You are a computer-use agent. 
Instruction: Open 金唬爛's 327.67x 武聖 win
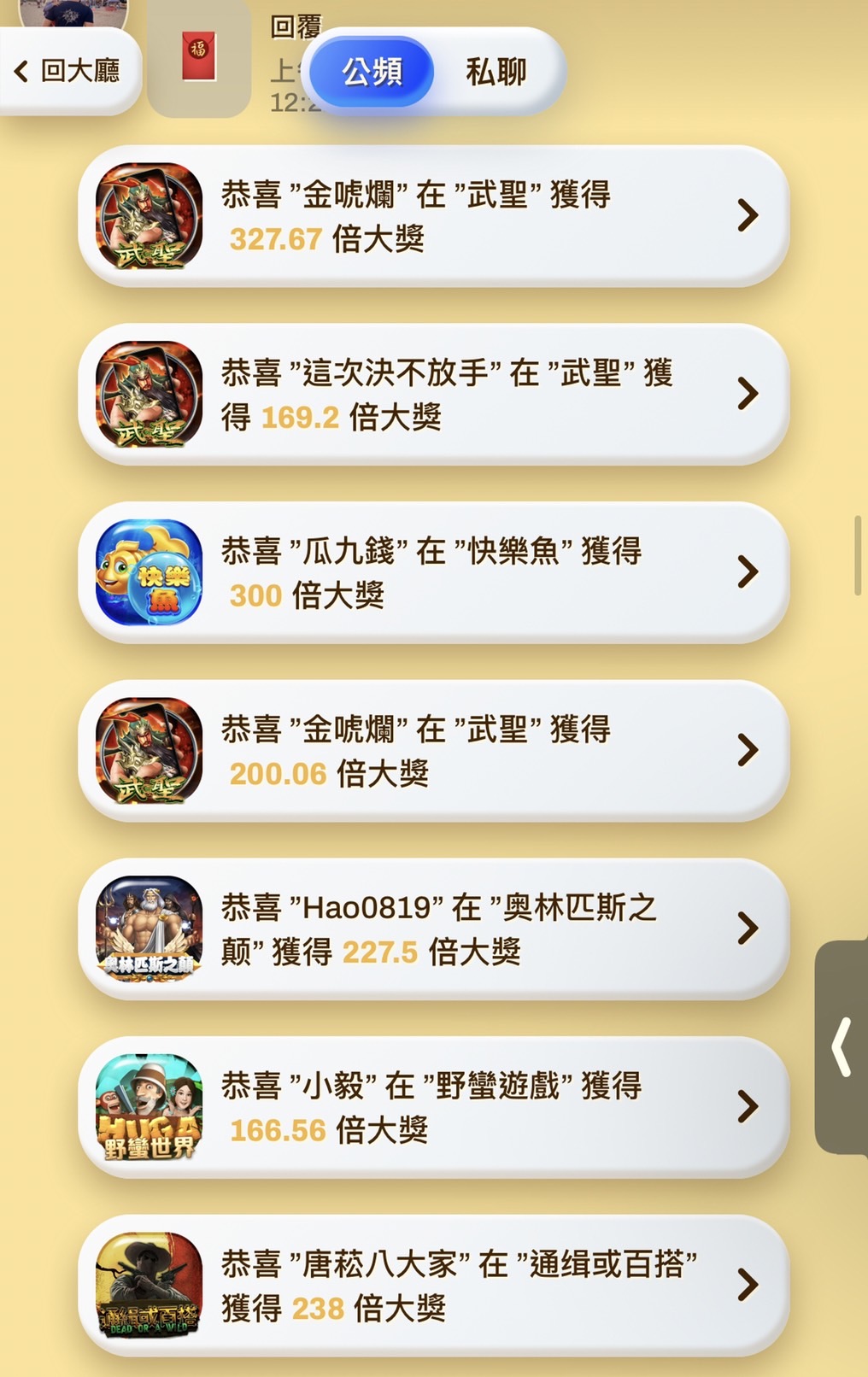pos(433,216)
